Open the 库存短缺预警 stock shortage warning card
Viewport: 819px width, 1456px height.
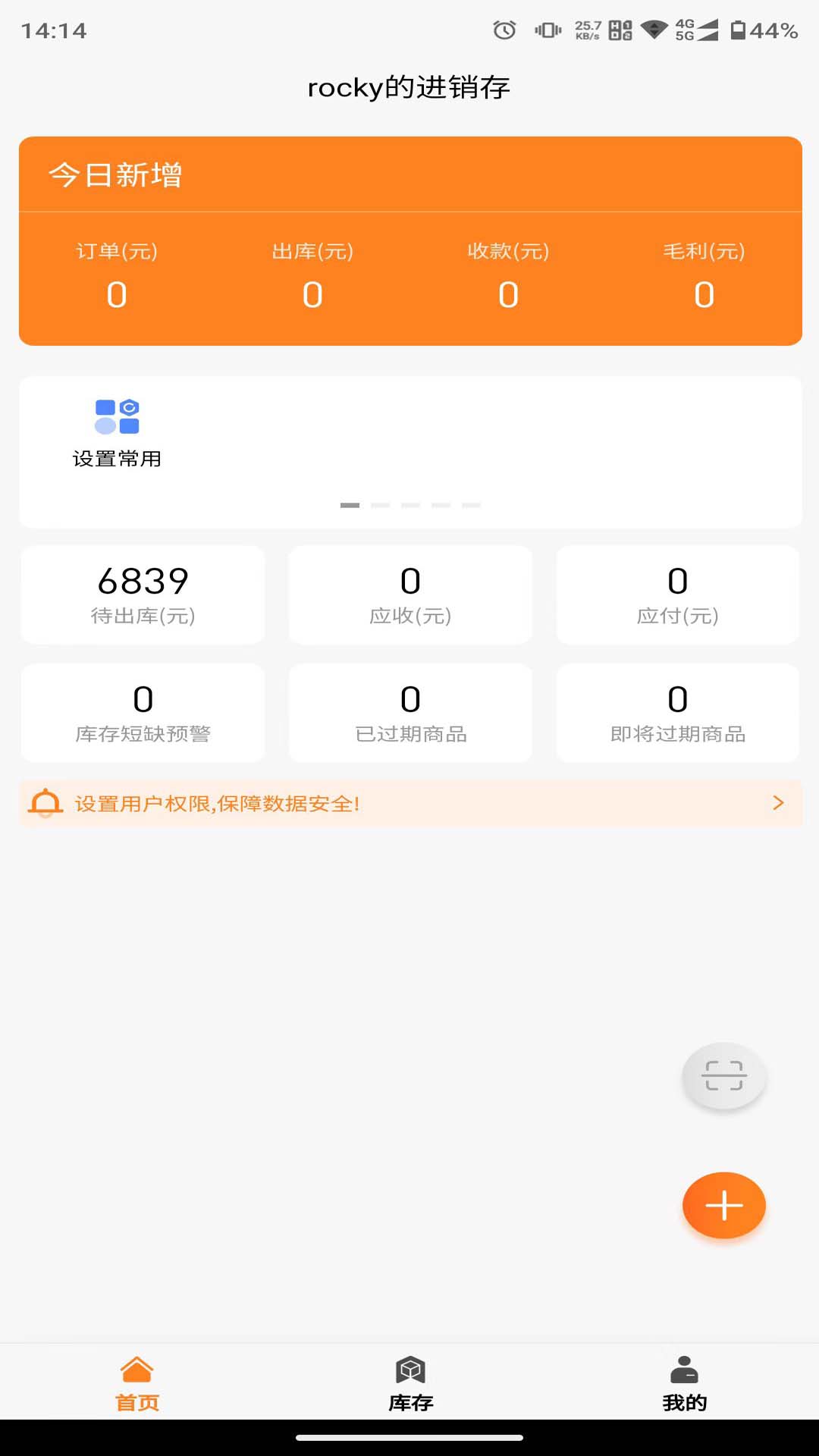point(142,711)
